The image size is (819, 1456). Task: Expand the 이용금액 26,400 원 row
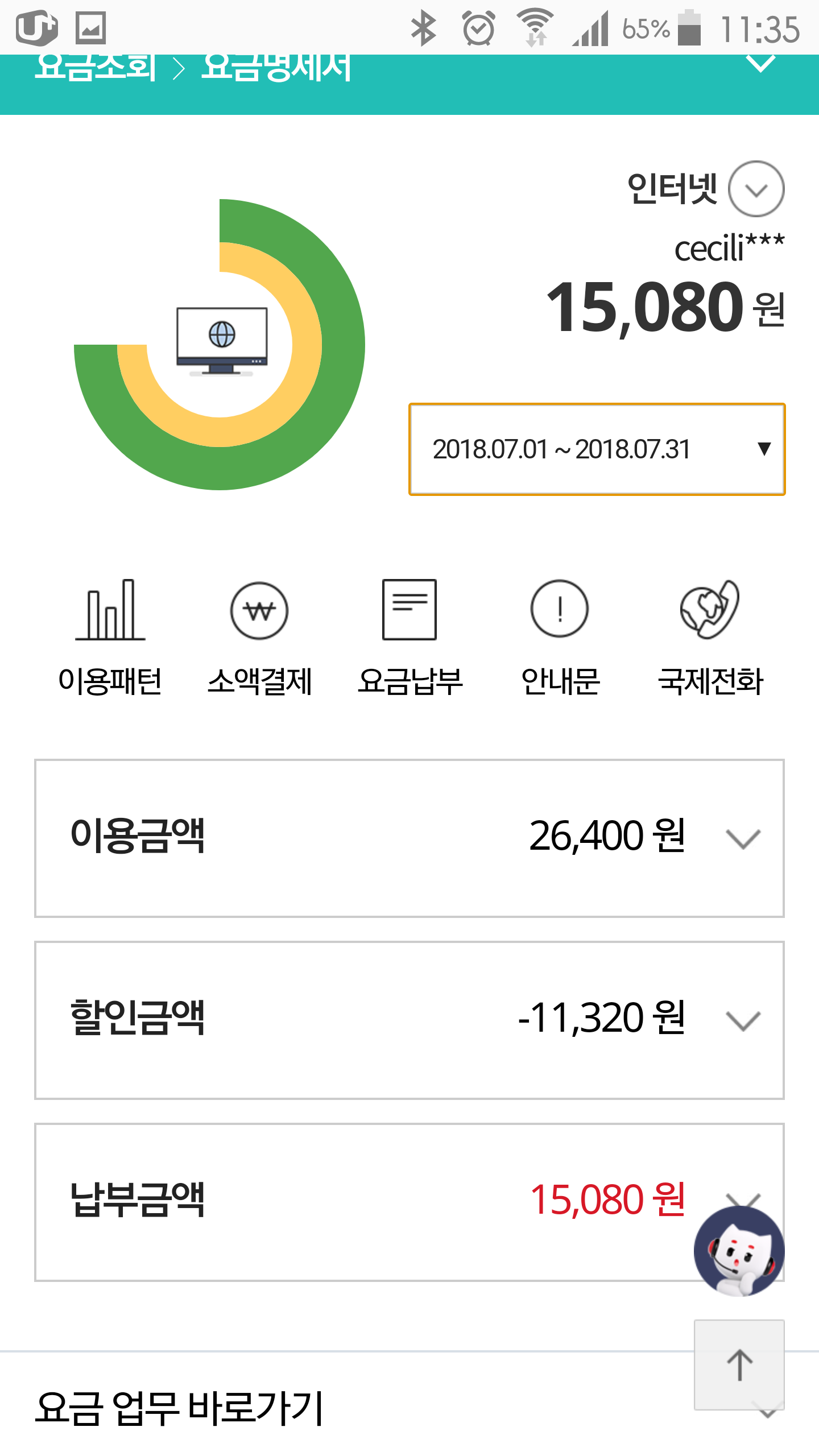(x=743, y=838)
